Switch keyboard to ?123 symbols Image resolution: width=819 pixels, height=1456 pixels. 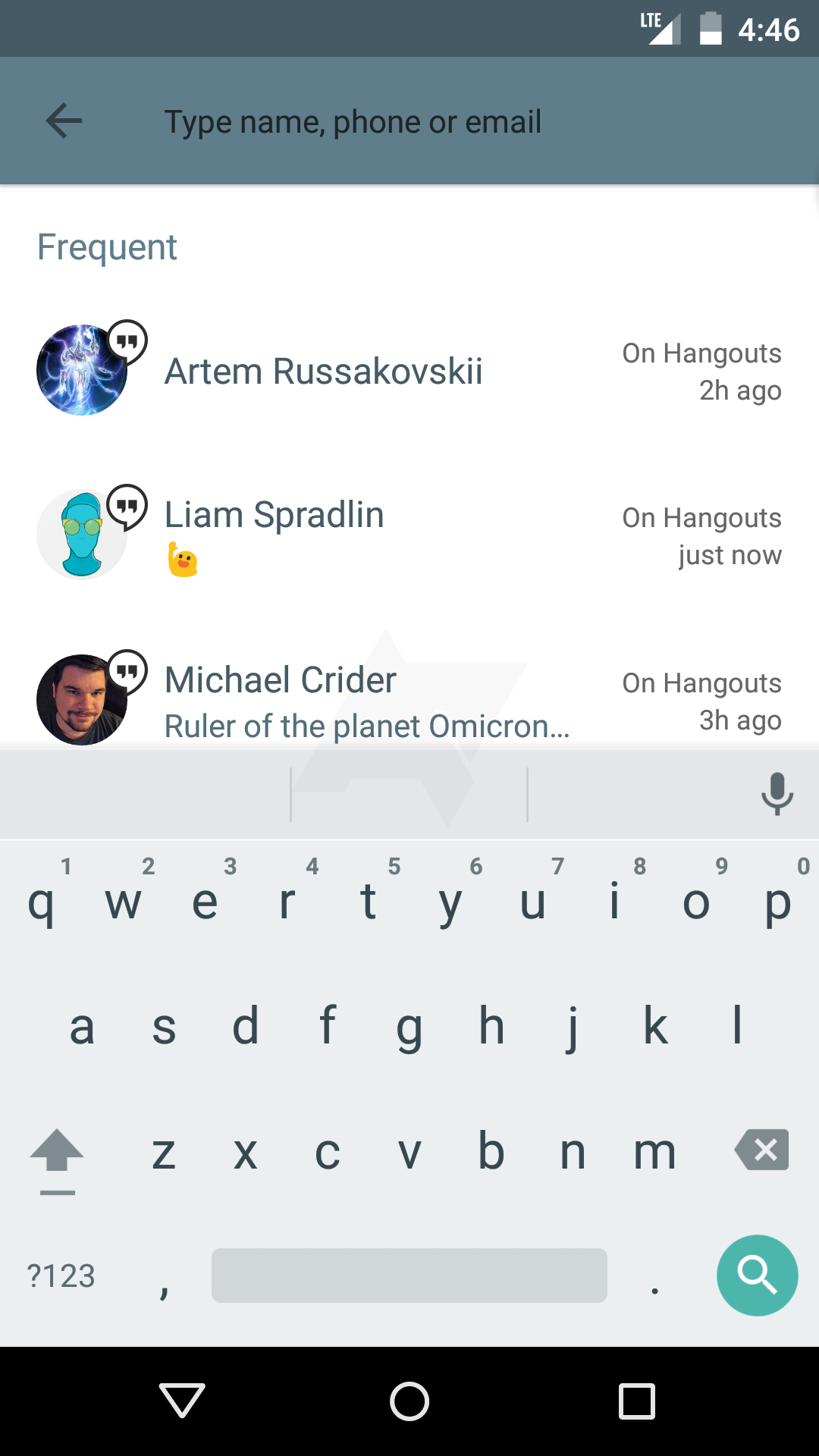point(61,1276)
